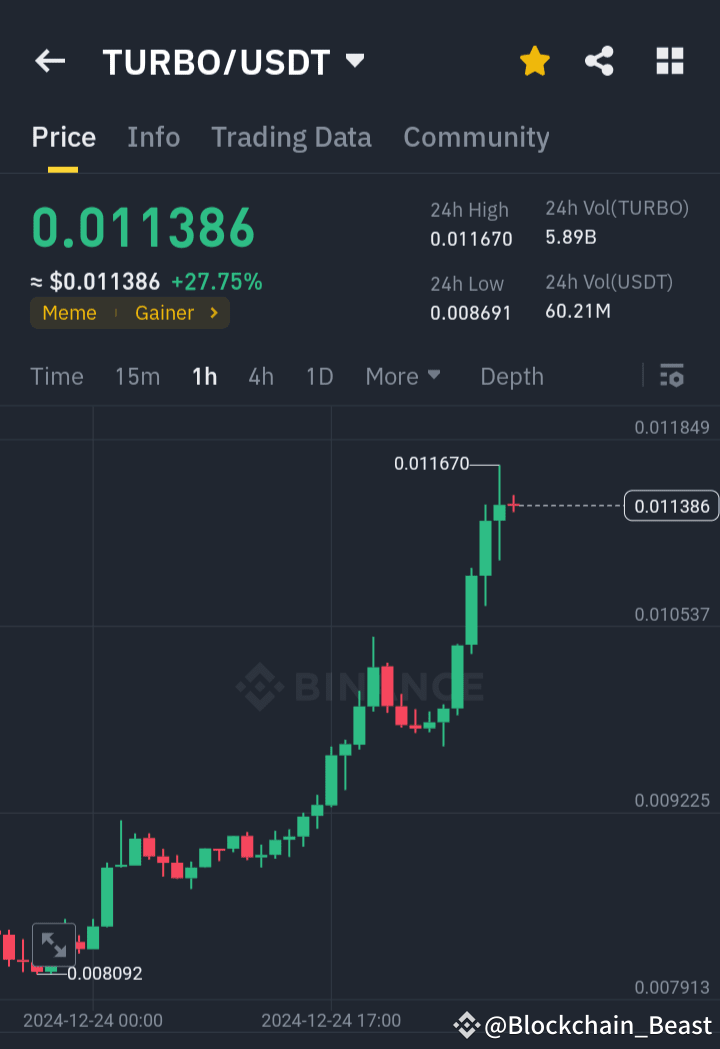
Task: Tap the Meme category label
Action: tap(69, 313)
